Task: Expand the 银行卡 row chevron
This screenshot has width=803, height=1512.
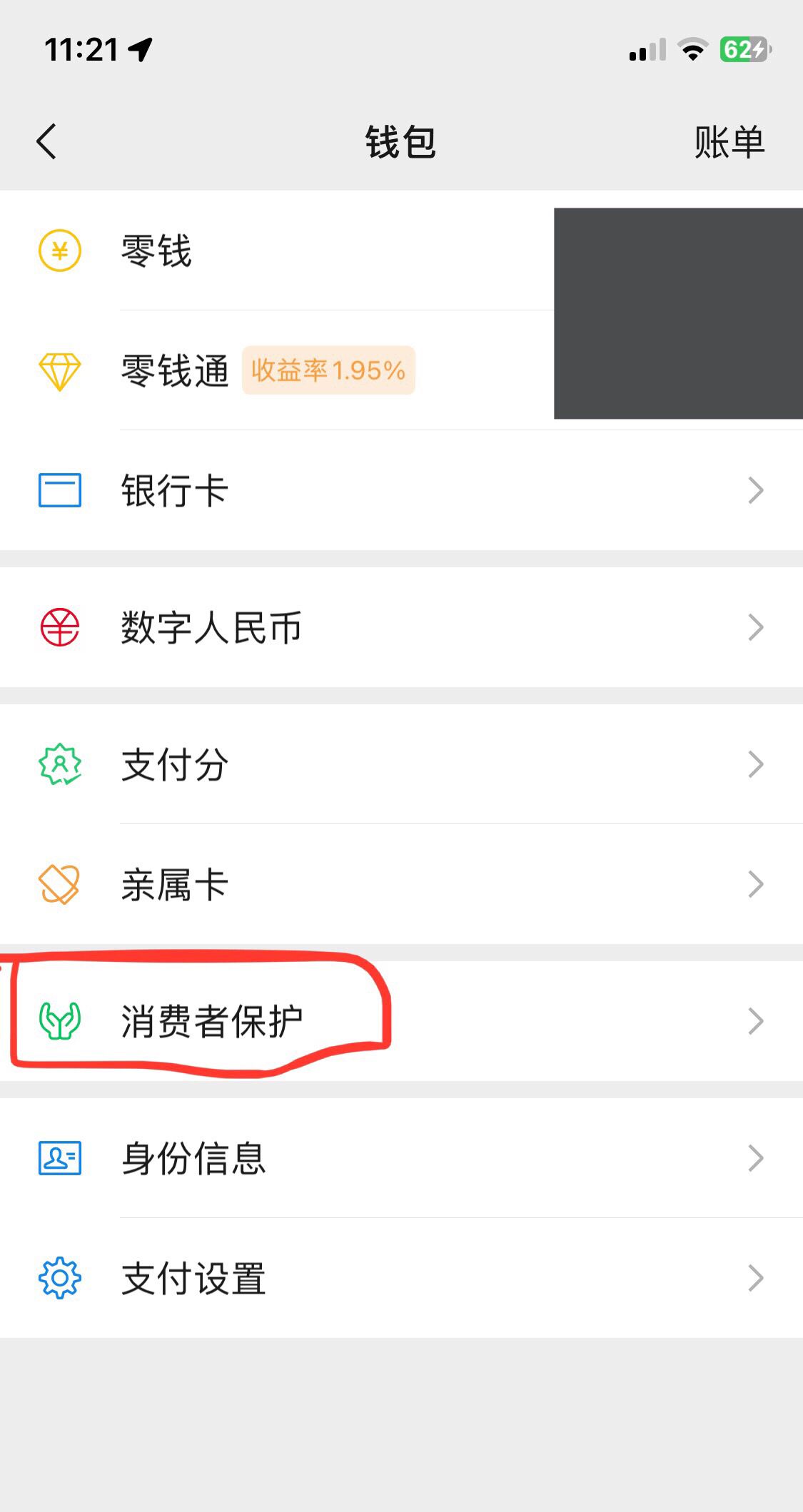Action: coord(755,489)
